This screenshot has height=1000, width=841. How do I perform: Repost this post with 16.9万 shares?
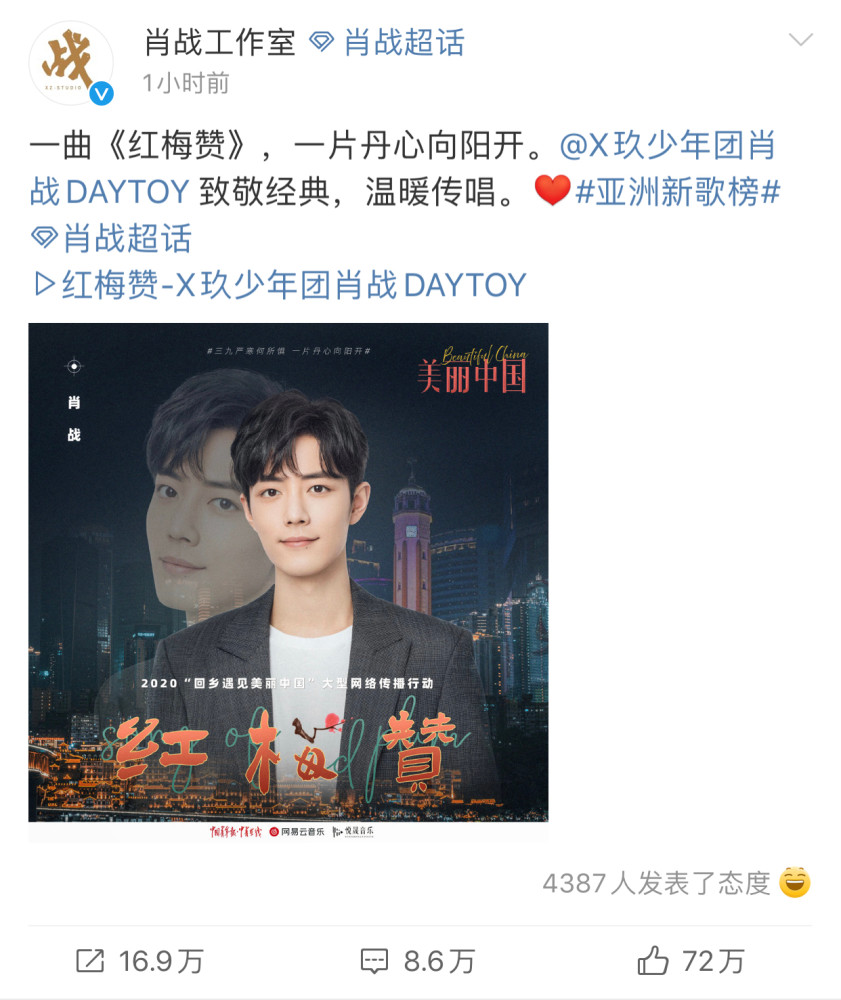[x=140, y=962]
